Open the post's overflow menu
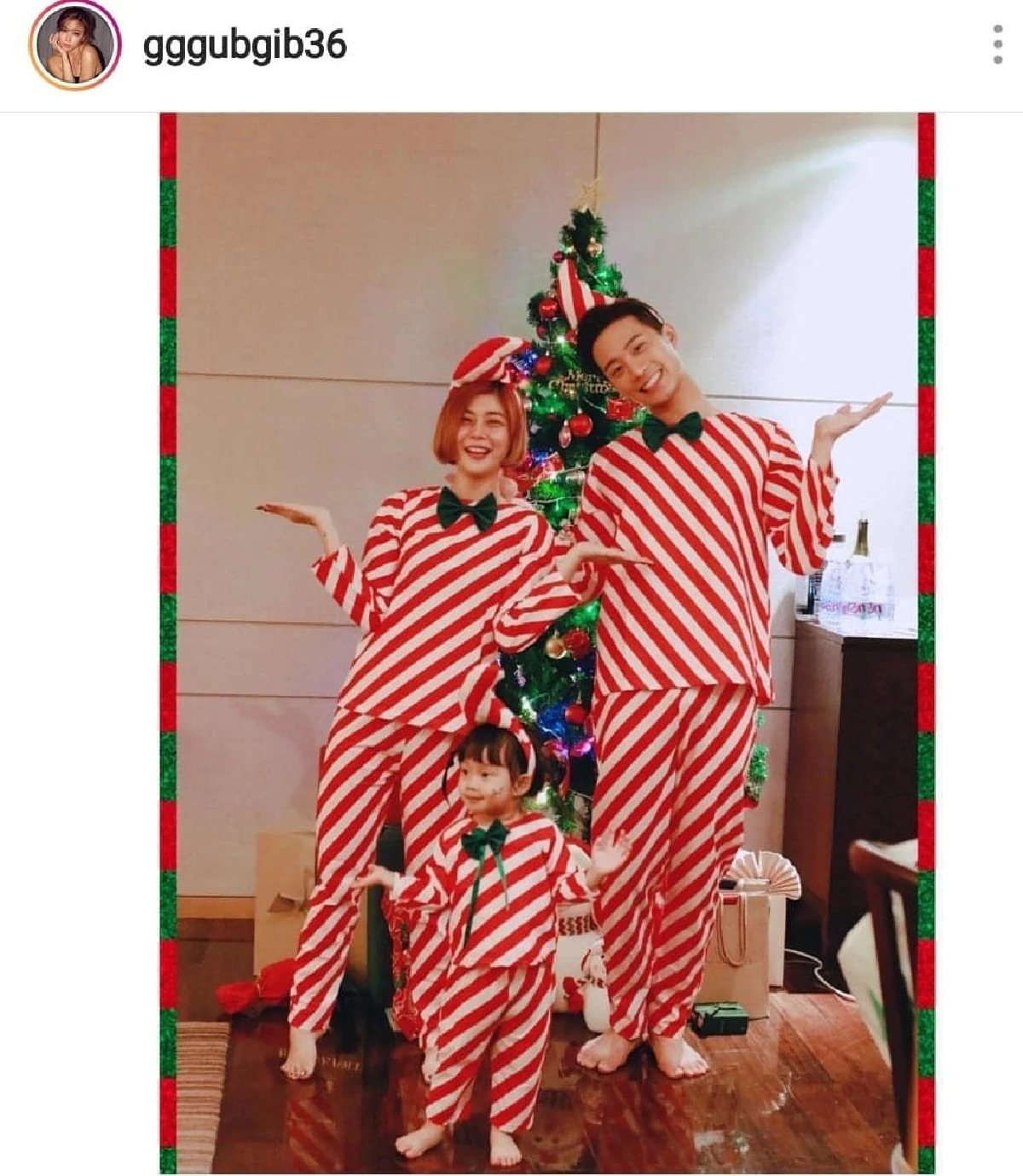 (997, 44)
